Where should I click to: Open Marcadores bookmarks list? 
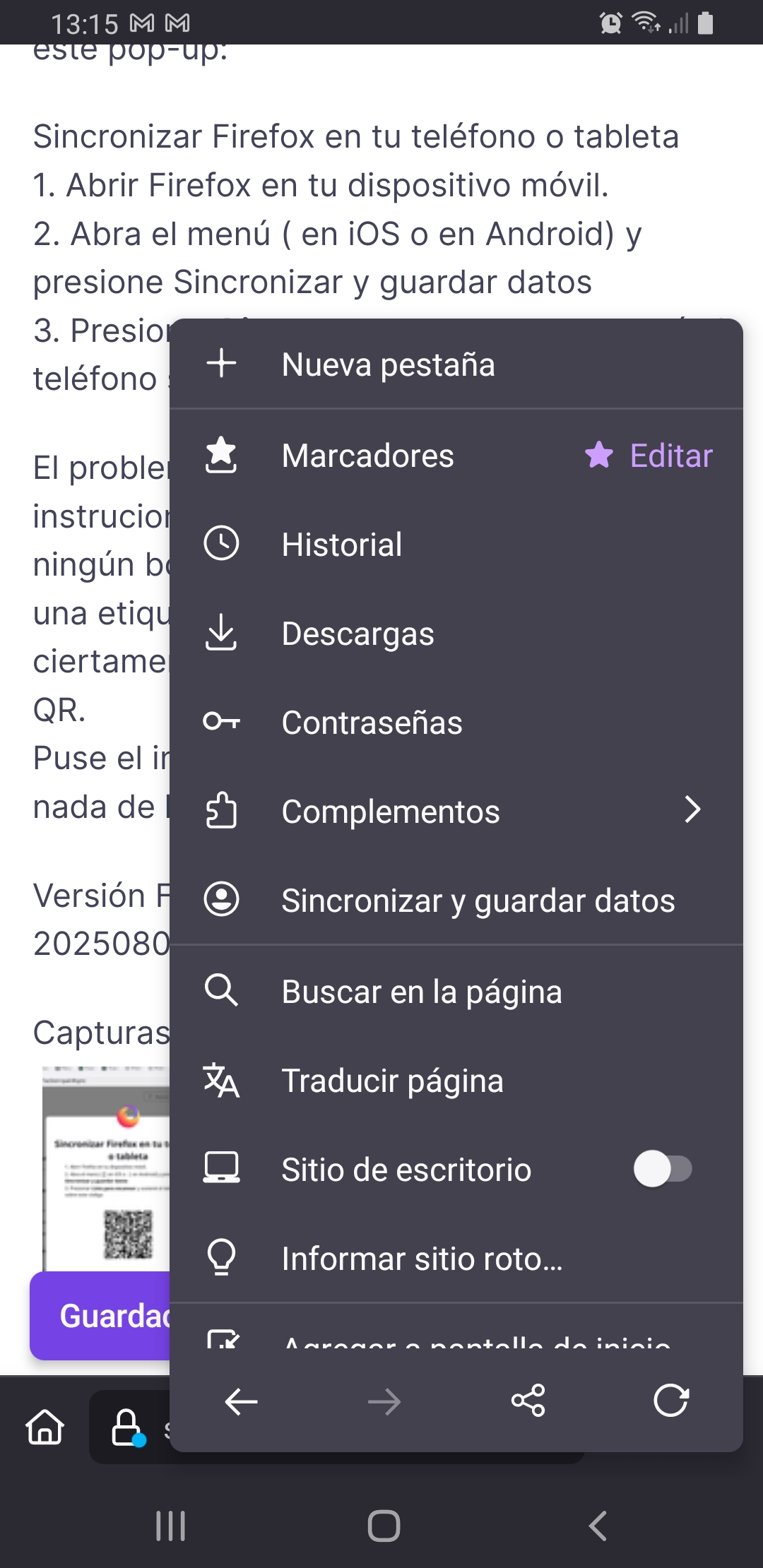coord(367,456)
